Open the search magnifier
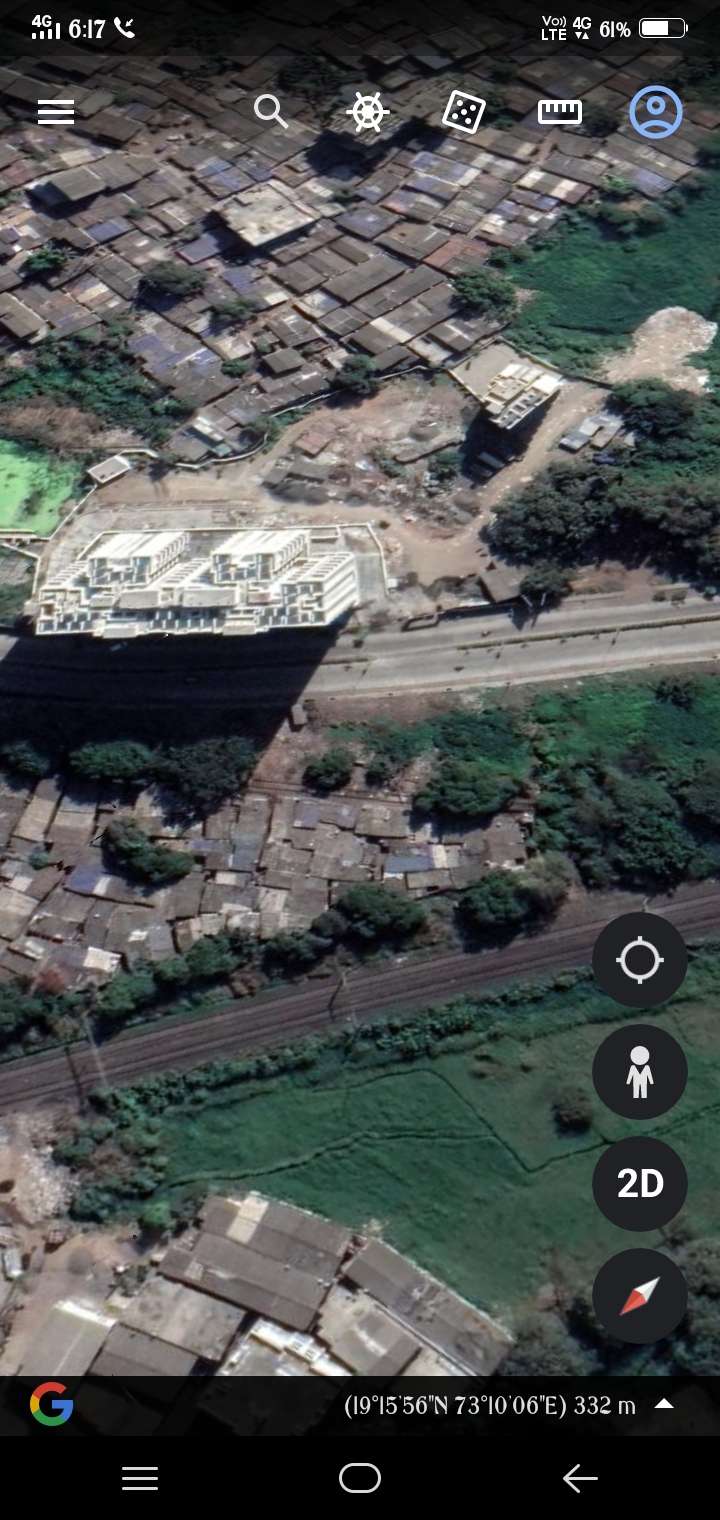This screenshot has width=720, height=1520. coord(270,111)
